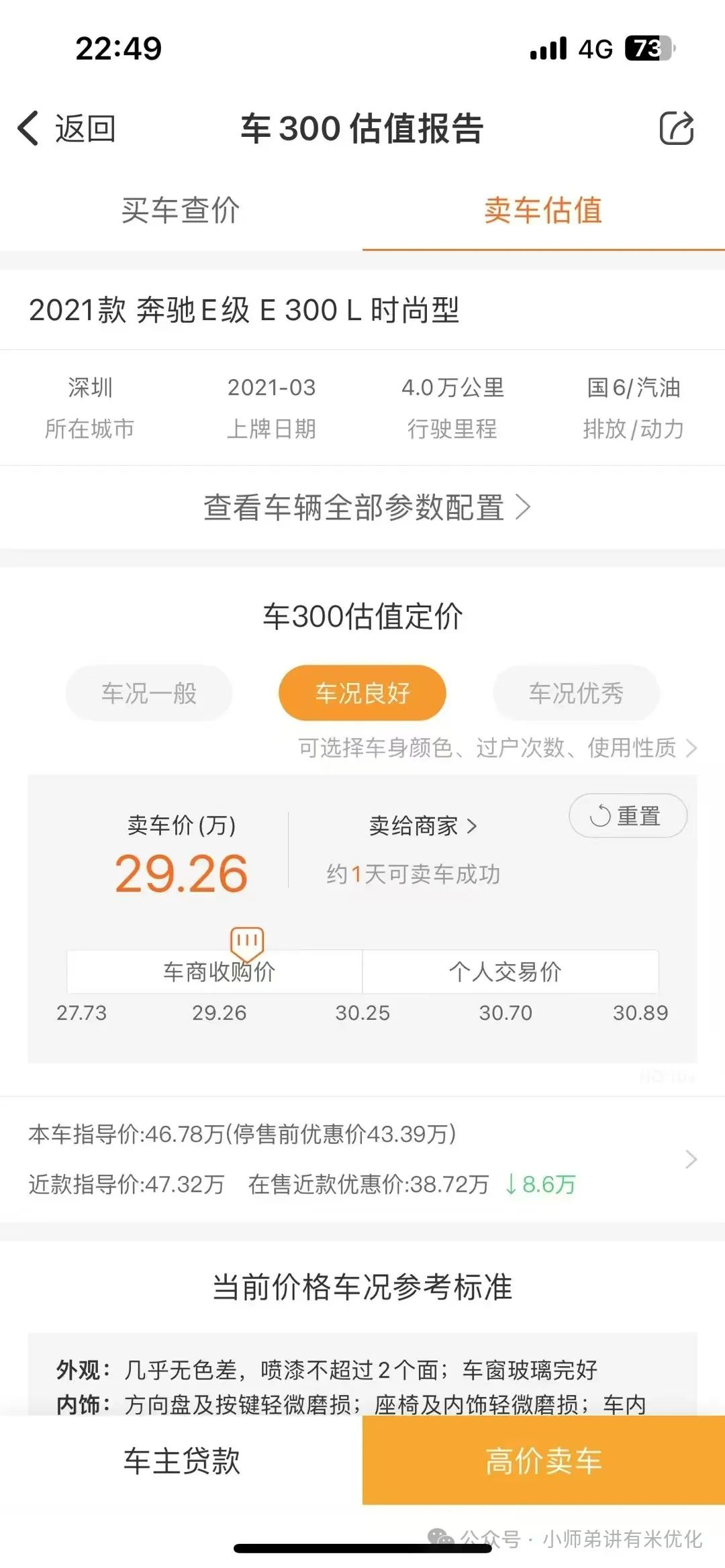Switch to the 个人交易价 price tab
Image resolution: width=725 pixels, height=1568 pixels.
tap(508, 972)
